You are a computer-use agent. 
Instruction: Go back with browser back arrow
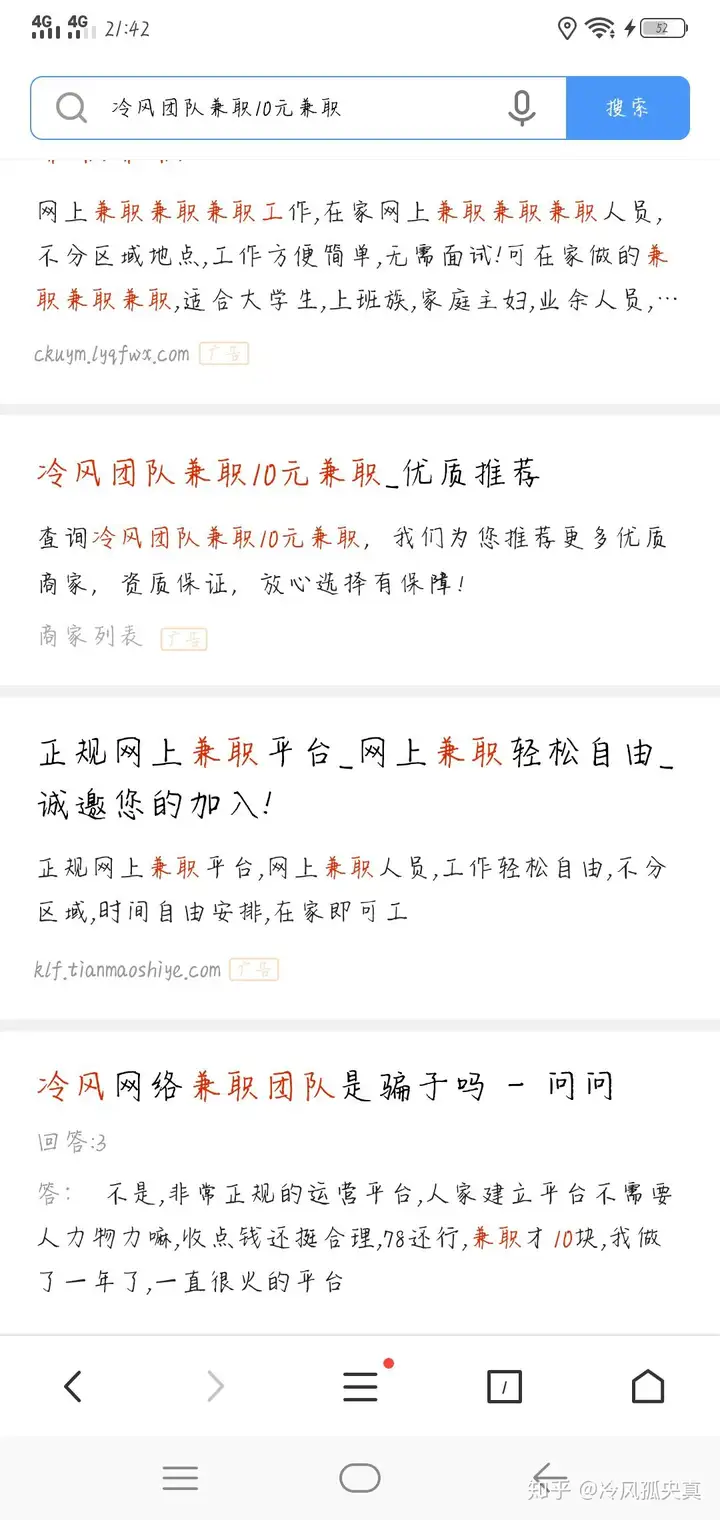[73, 1386]
